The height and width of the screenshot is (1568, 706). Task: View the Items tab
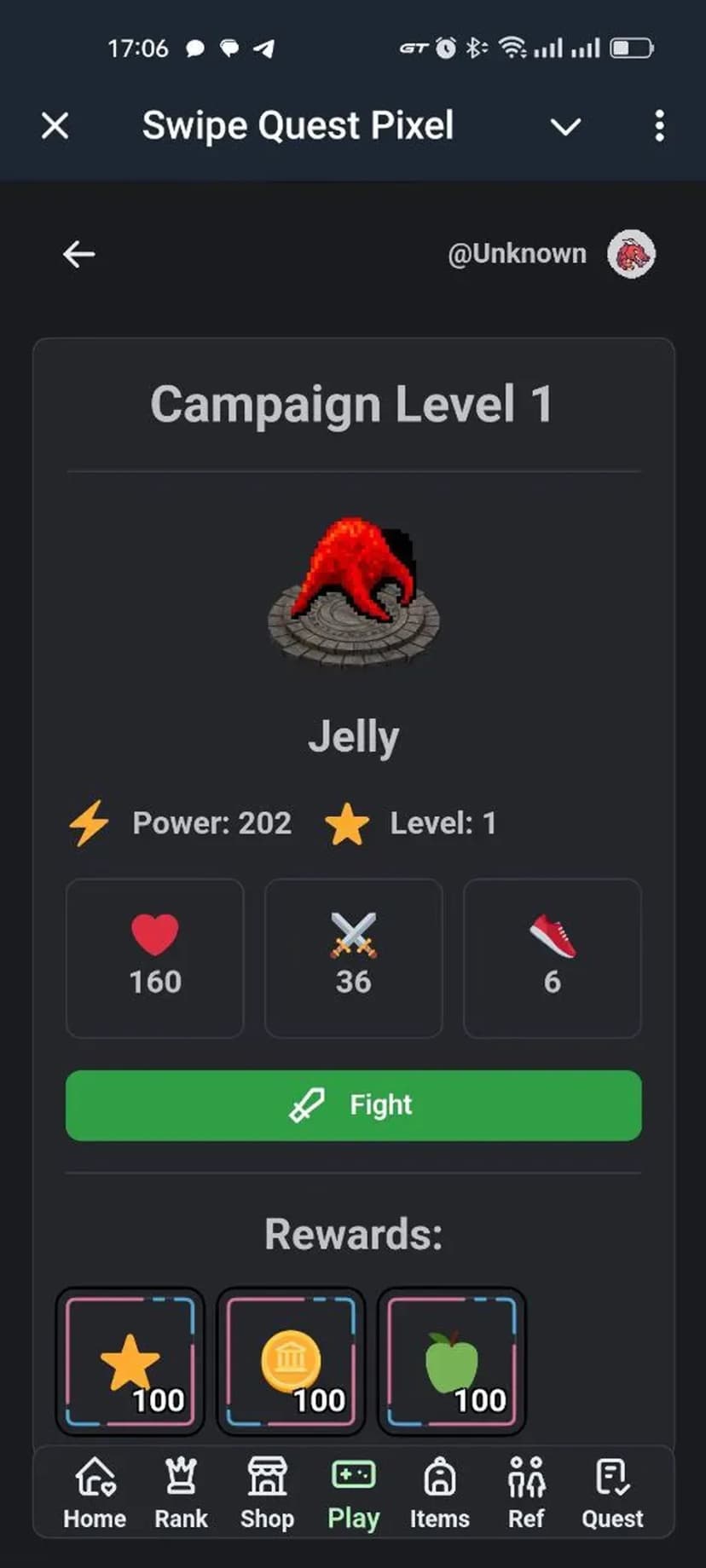440,1492
